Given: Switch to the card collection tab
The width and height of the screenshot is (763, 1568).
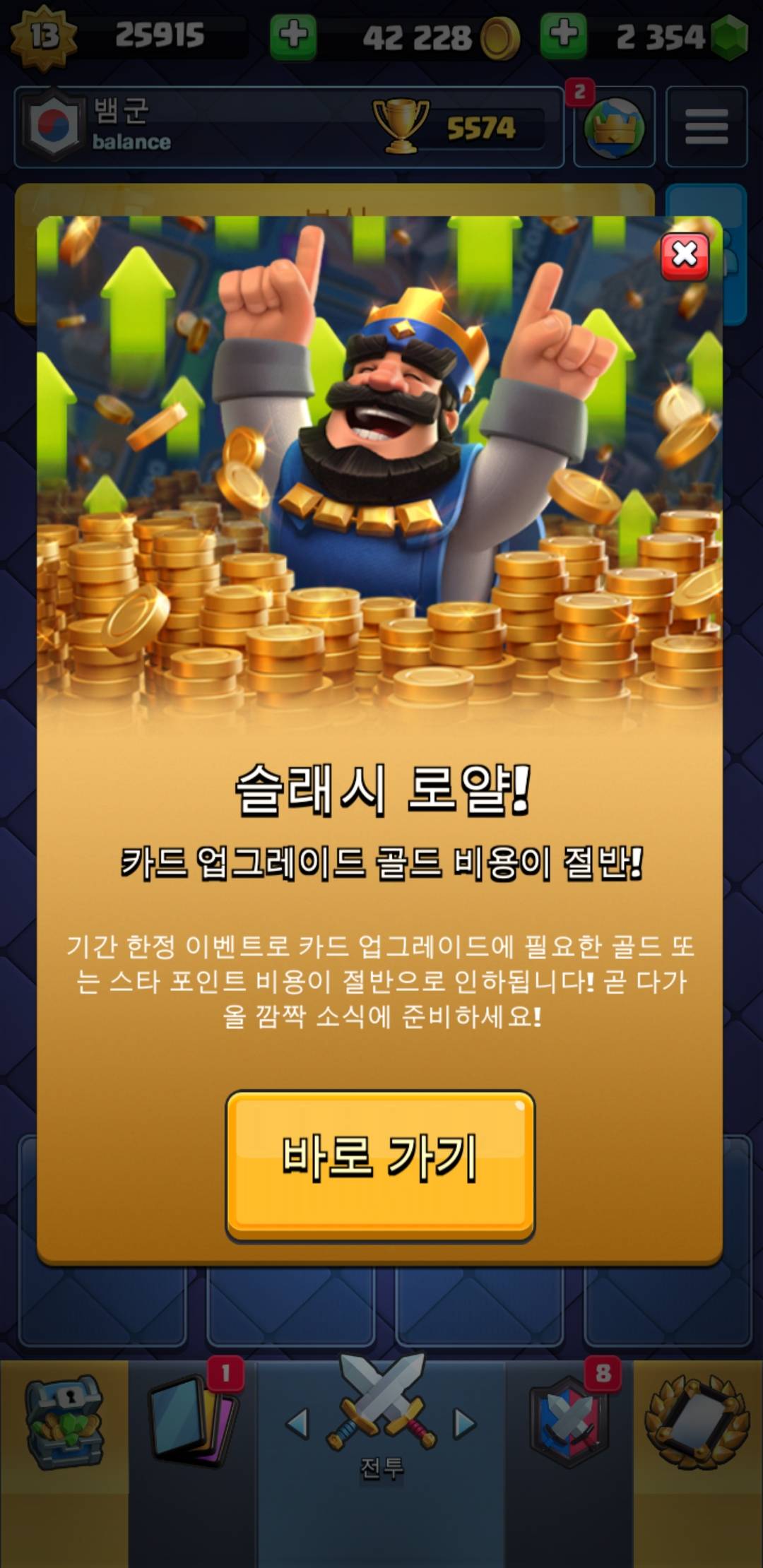Looking at the screenshot, I should 192,1427.
